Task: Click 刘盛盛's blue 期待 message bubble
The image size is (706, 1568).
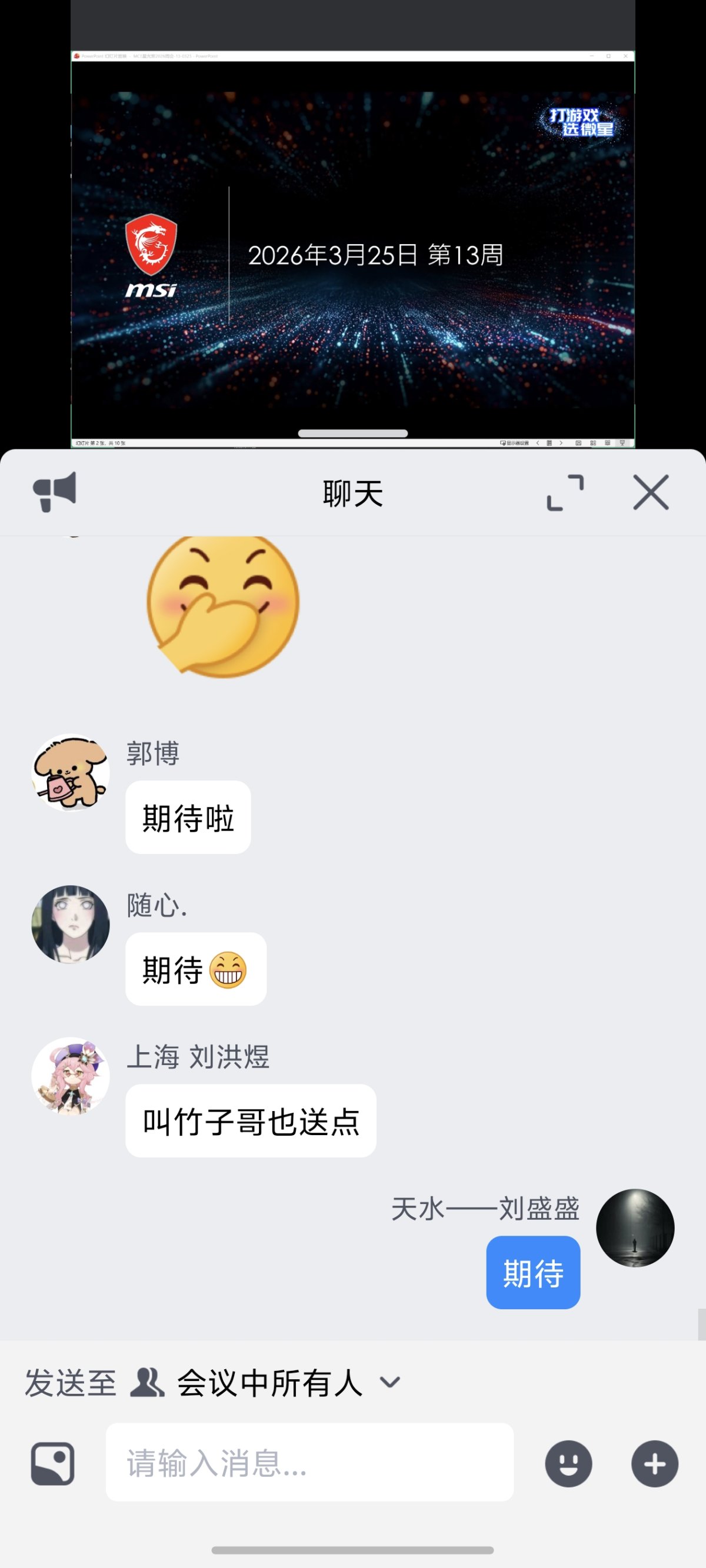Action: 532,1272
